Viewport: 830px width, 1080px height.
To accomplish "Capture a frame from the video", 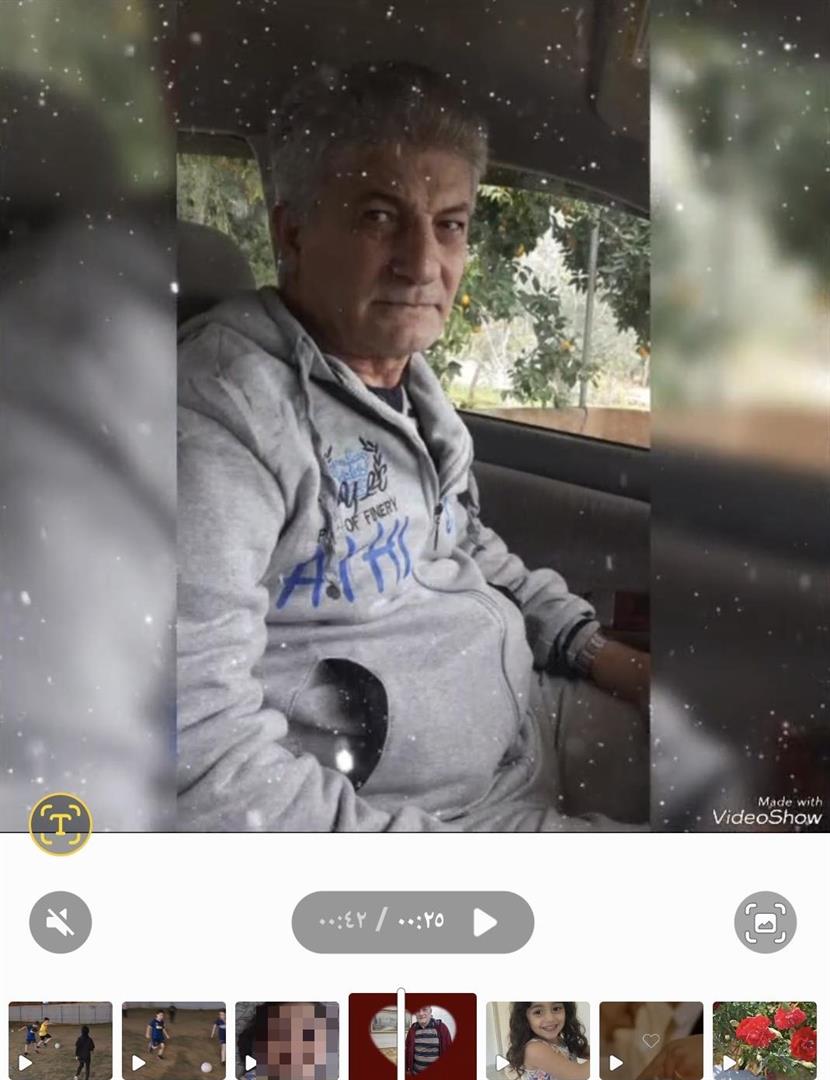I will tap(765, 922).
